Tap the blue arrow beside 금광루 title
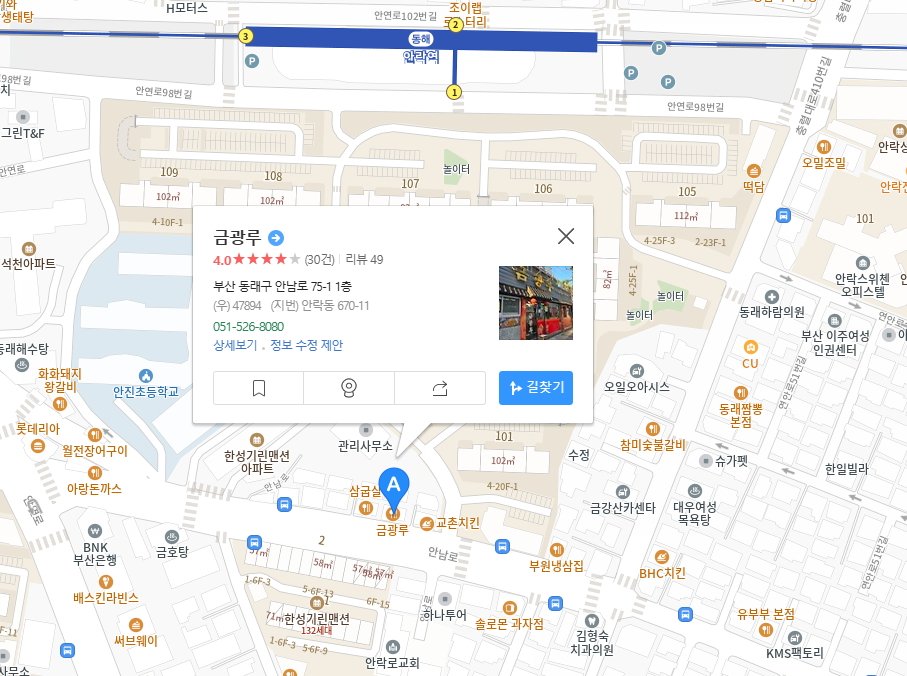The width and height of the screenshot is (907, 676). coord(276,238)
